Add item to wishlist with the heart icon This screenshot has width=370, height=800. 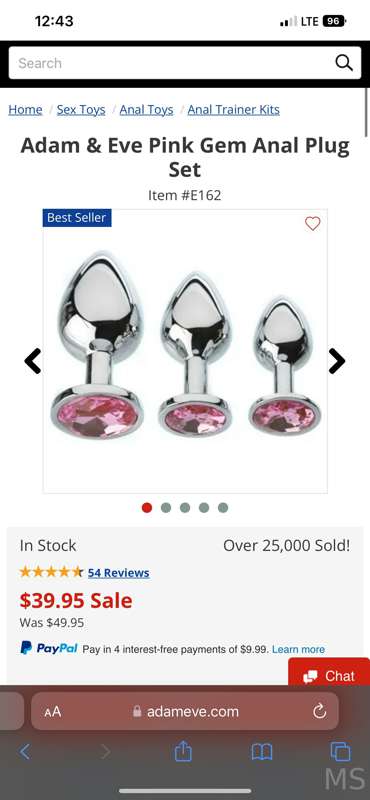pos(312,223)
